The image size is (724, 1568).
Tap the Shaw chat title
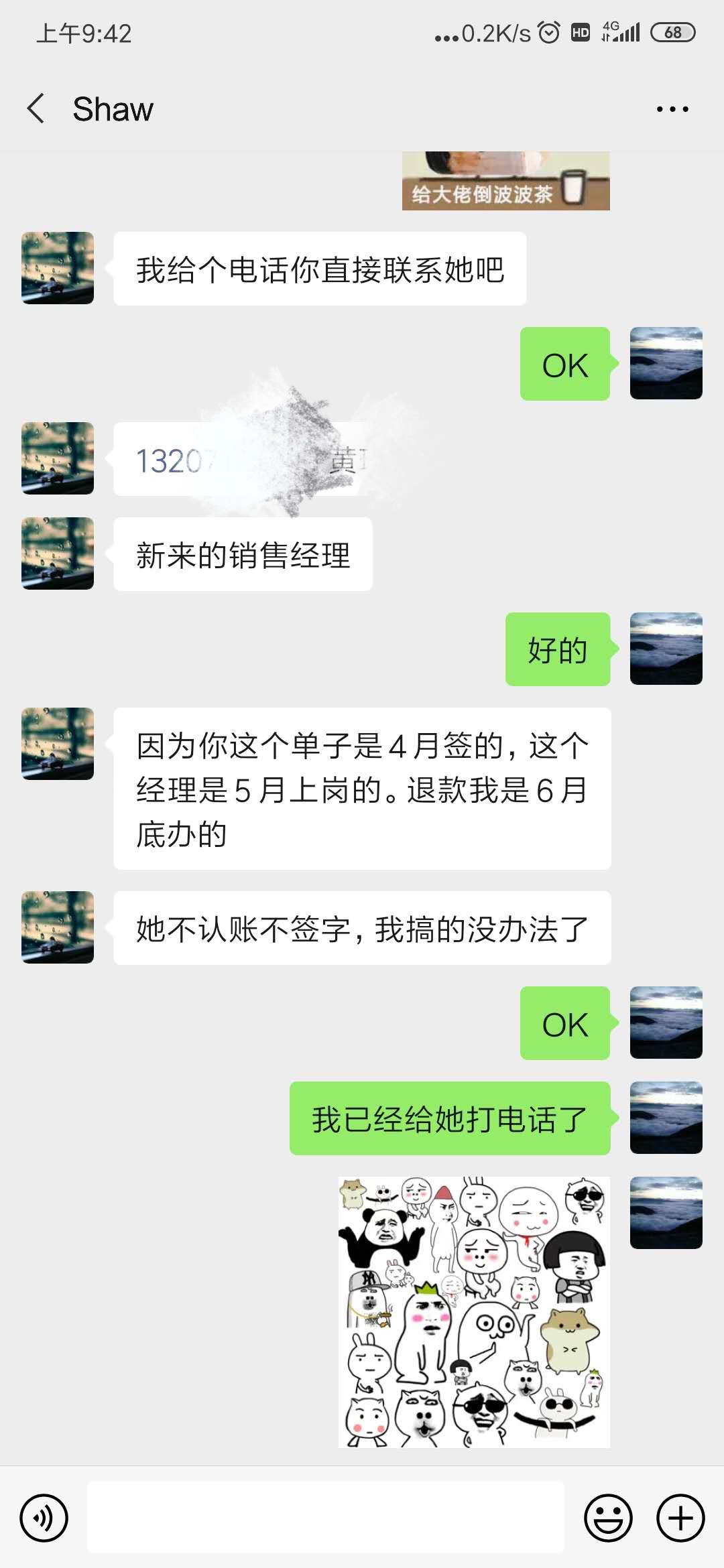coord(111,107)
